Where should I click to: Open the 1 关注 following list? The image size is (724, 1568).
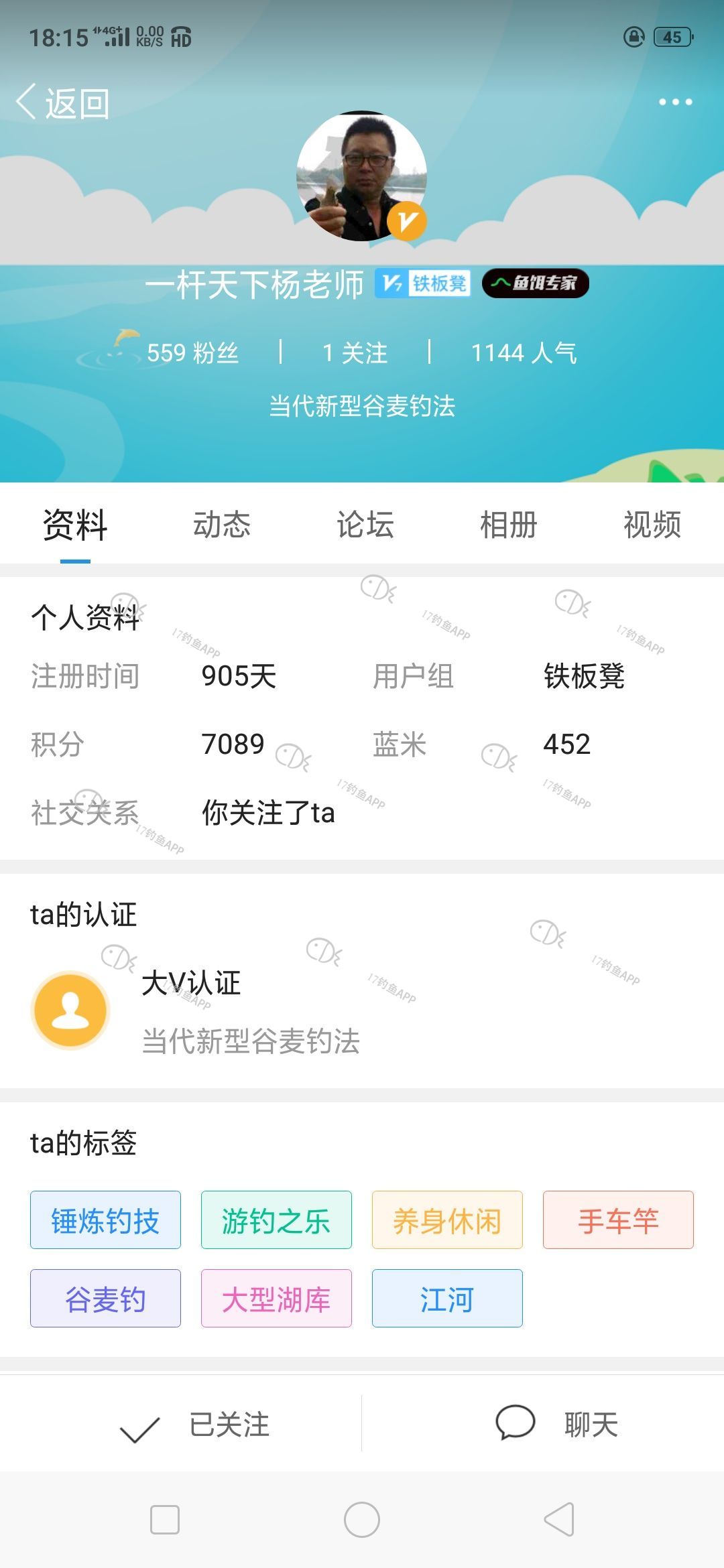coord(355,352)
